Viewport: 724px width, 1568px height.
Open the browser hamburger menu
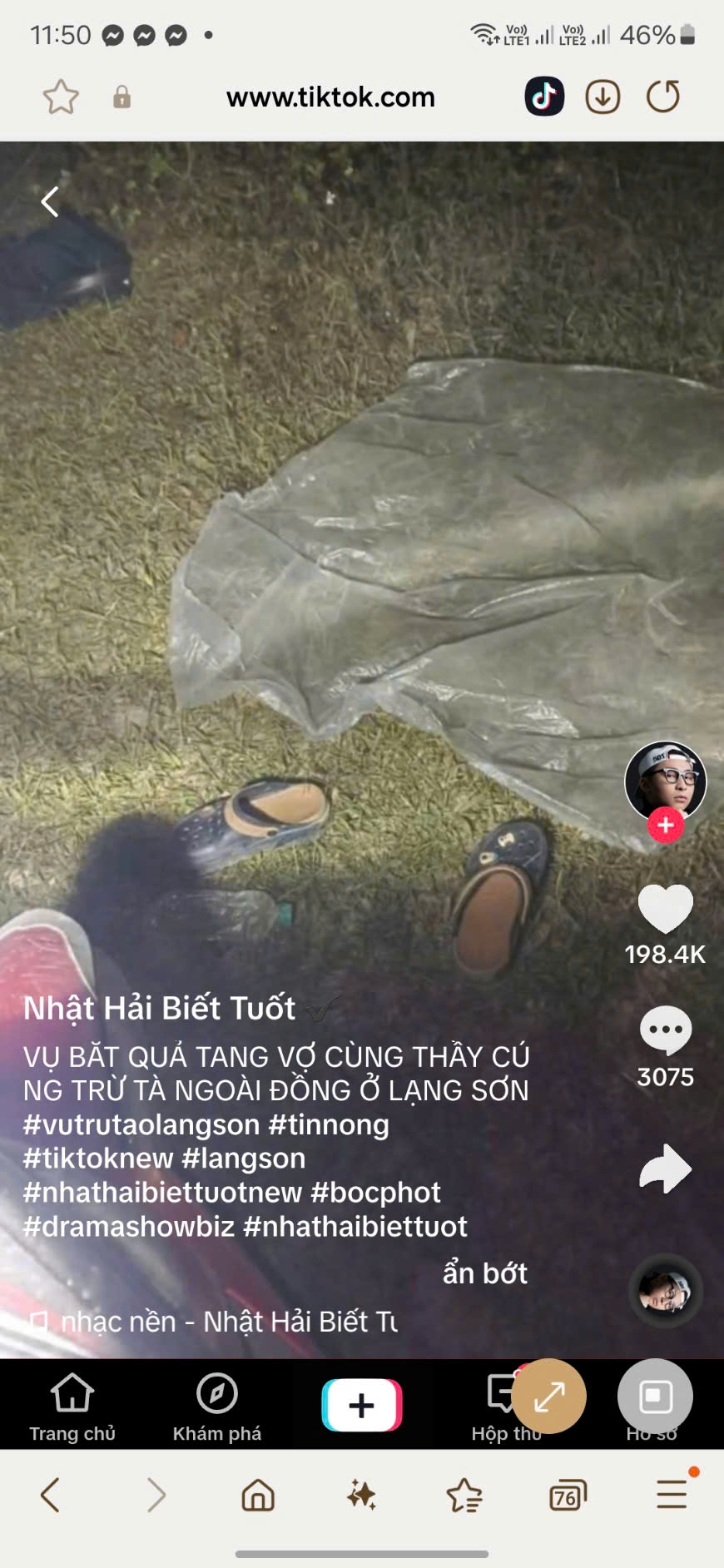click(x=672, y=1496)
